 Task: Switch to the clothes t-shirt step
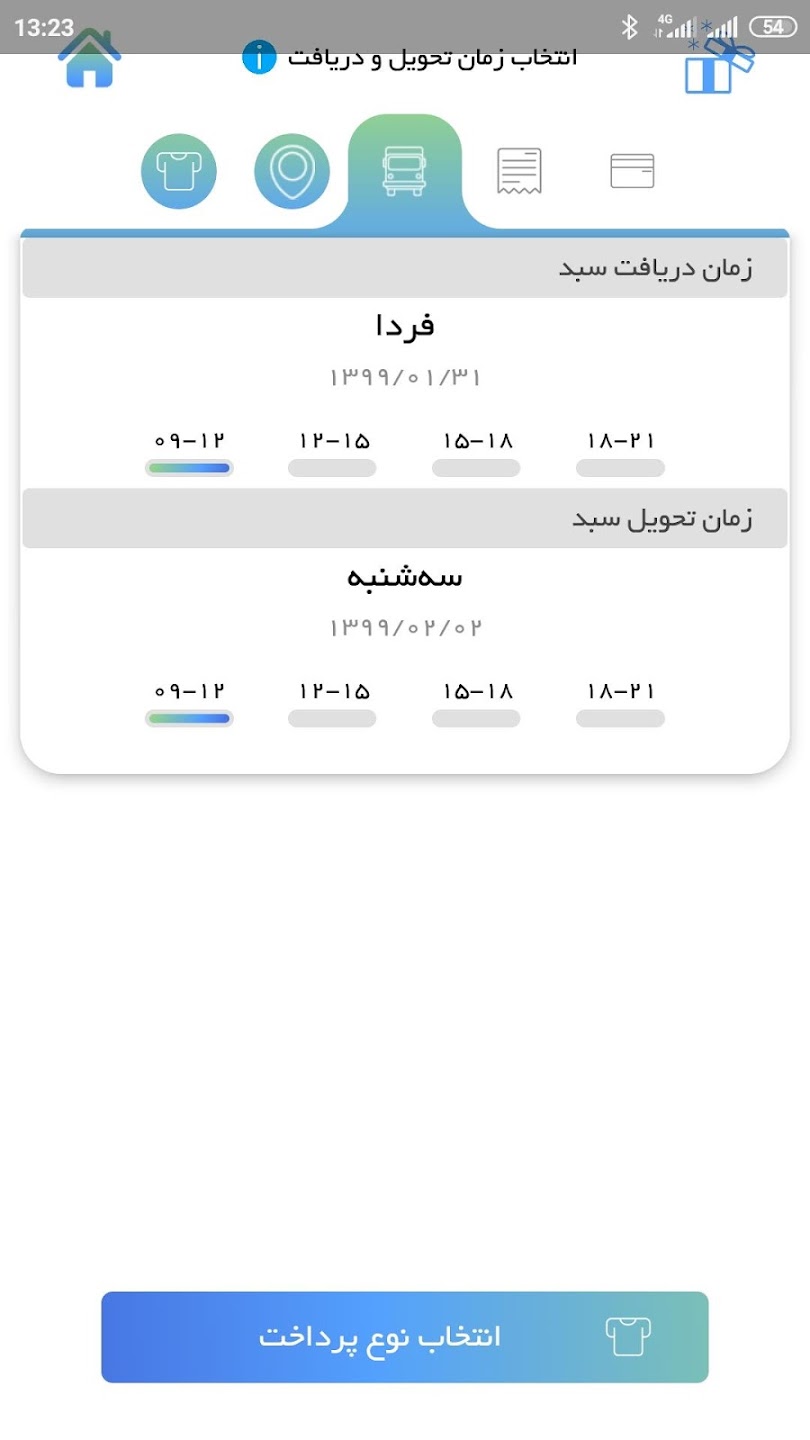(x=179, y=171)
